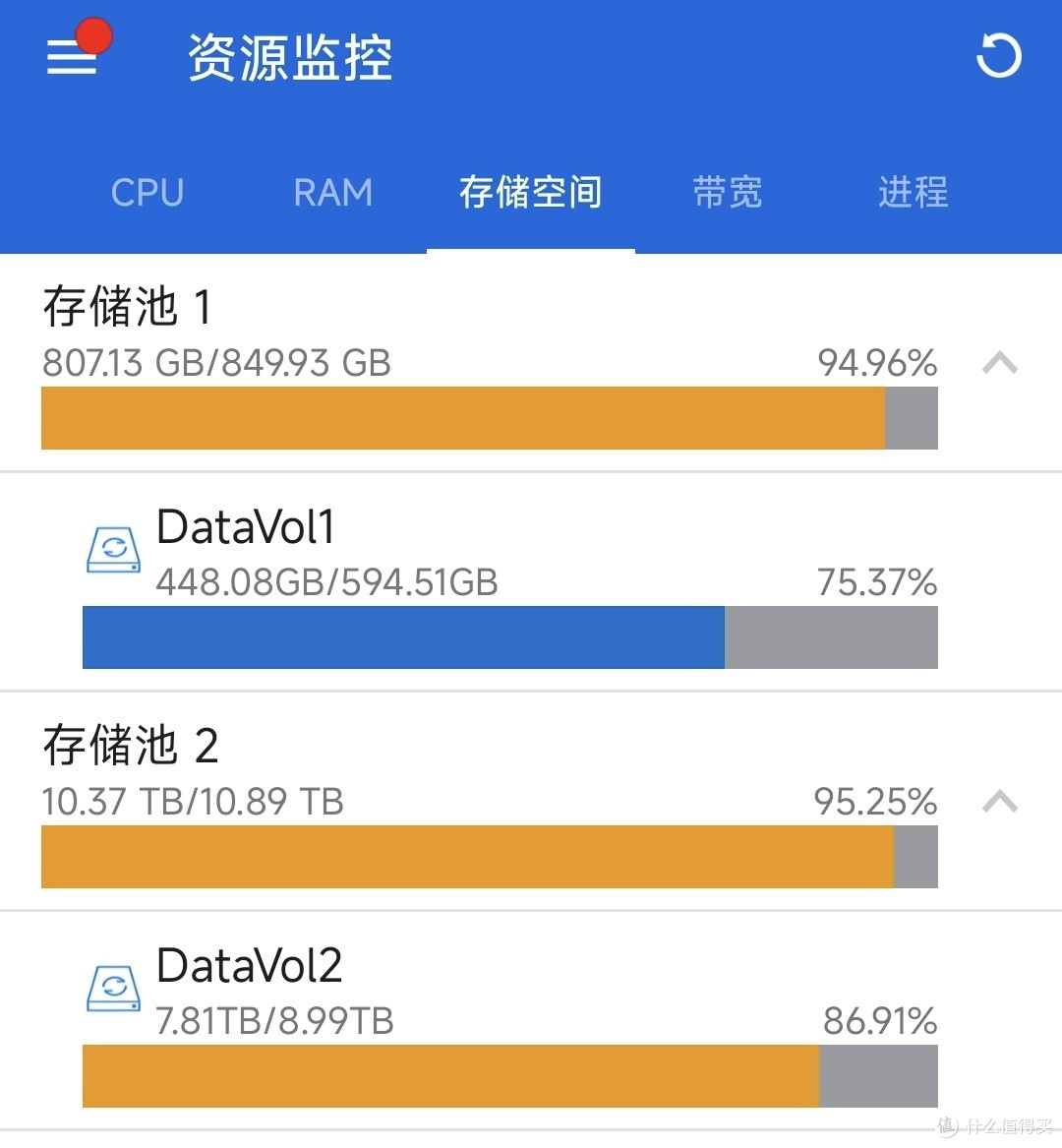Go to the 进程 tab
The height and width of the screenshot is (1148, 1062).
pos(913,193)
